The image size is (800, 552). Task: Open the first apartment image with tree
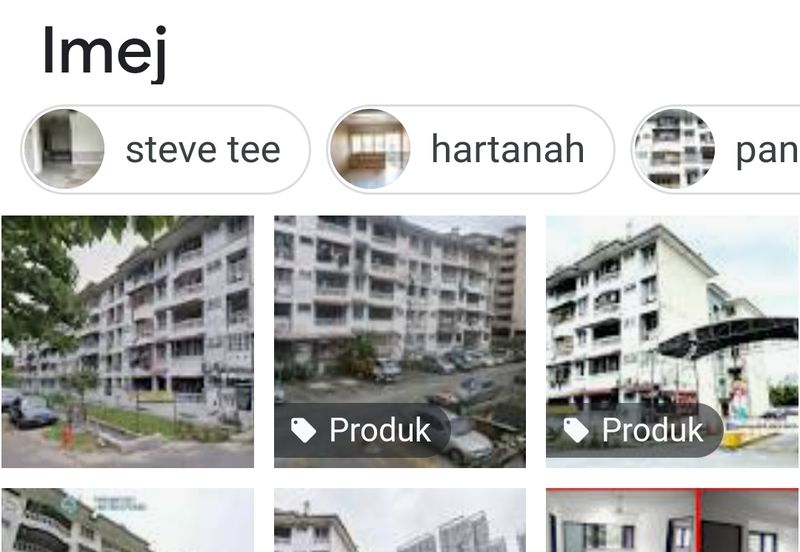[127, 341]
